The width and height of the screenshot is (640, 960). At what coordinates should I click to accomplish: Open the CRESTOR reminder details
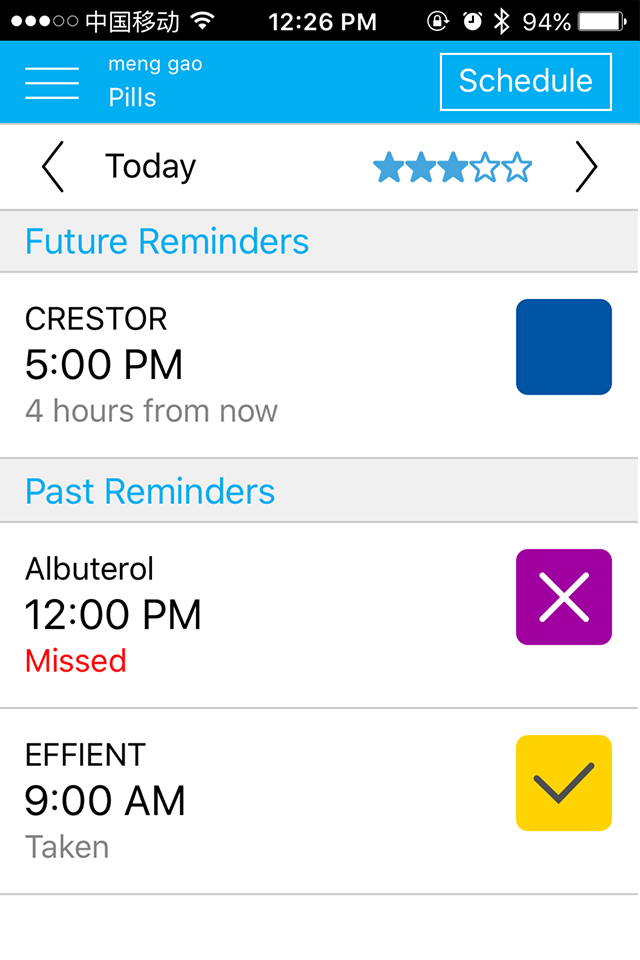(x=200, y=365)
